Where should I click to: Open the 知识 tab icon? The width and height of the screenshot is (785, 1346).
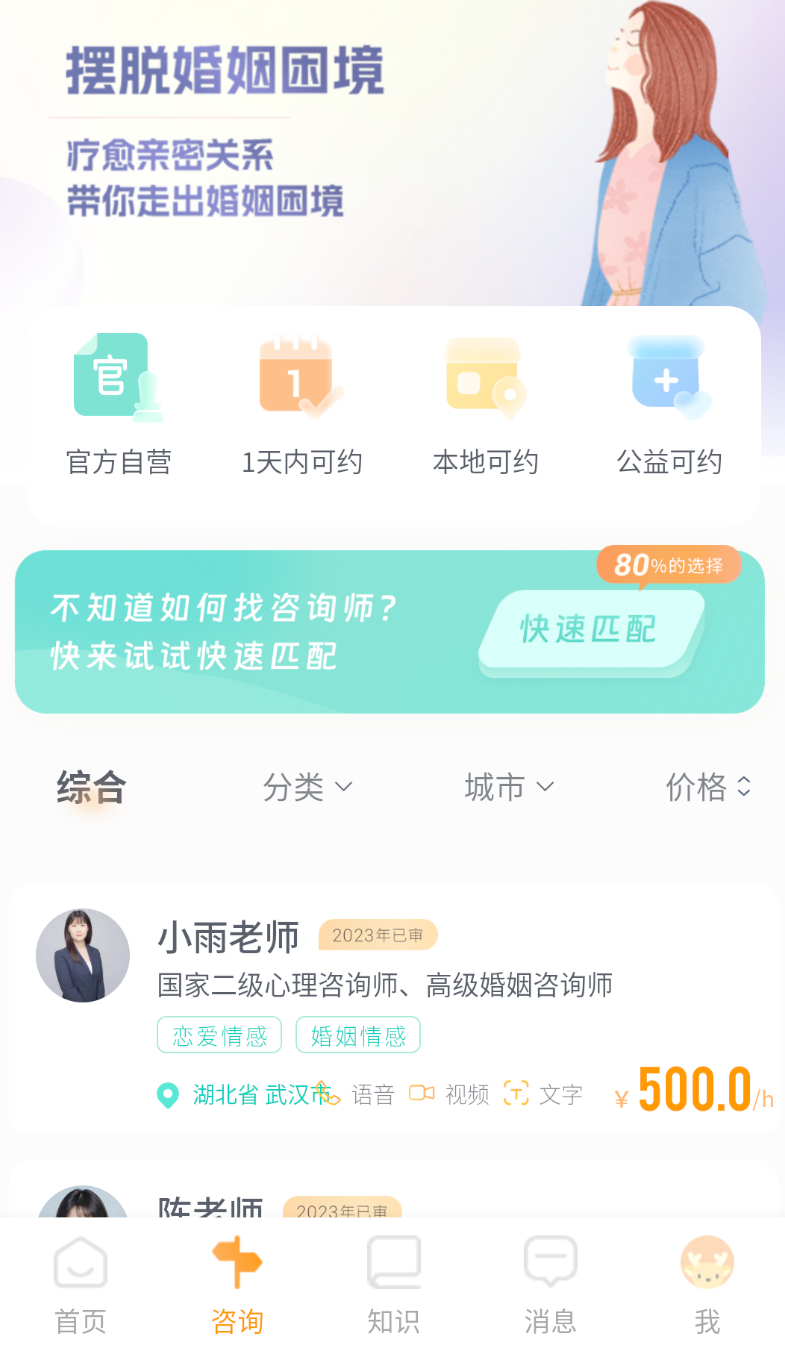click(393, 1262)
